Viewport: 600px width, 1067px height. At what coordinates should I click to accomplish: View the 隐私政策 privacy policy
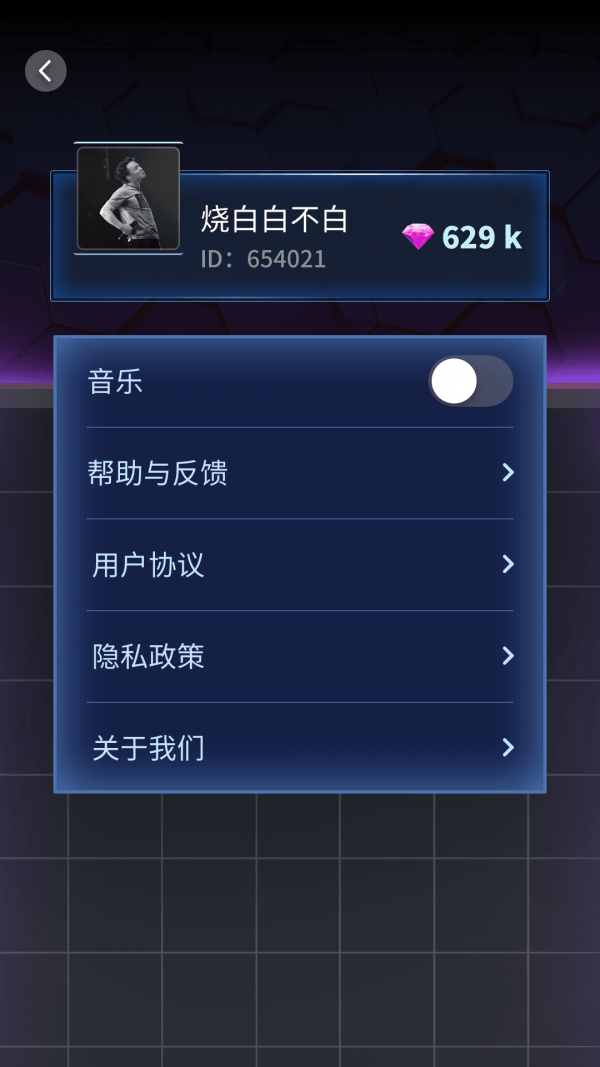[x=300, y=657]
